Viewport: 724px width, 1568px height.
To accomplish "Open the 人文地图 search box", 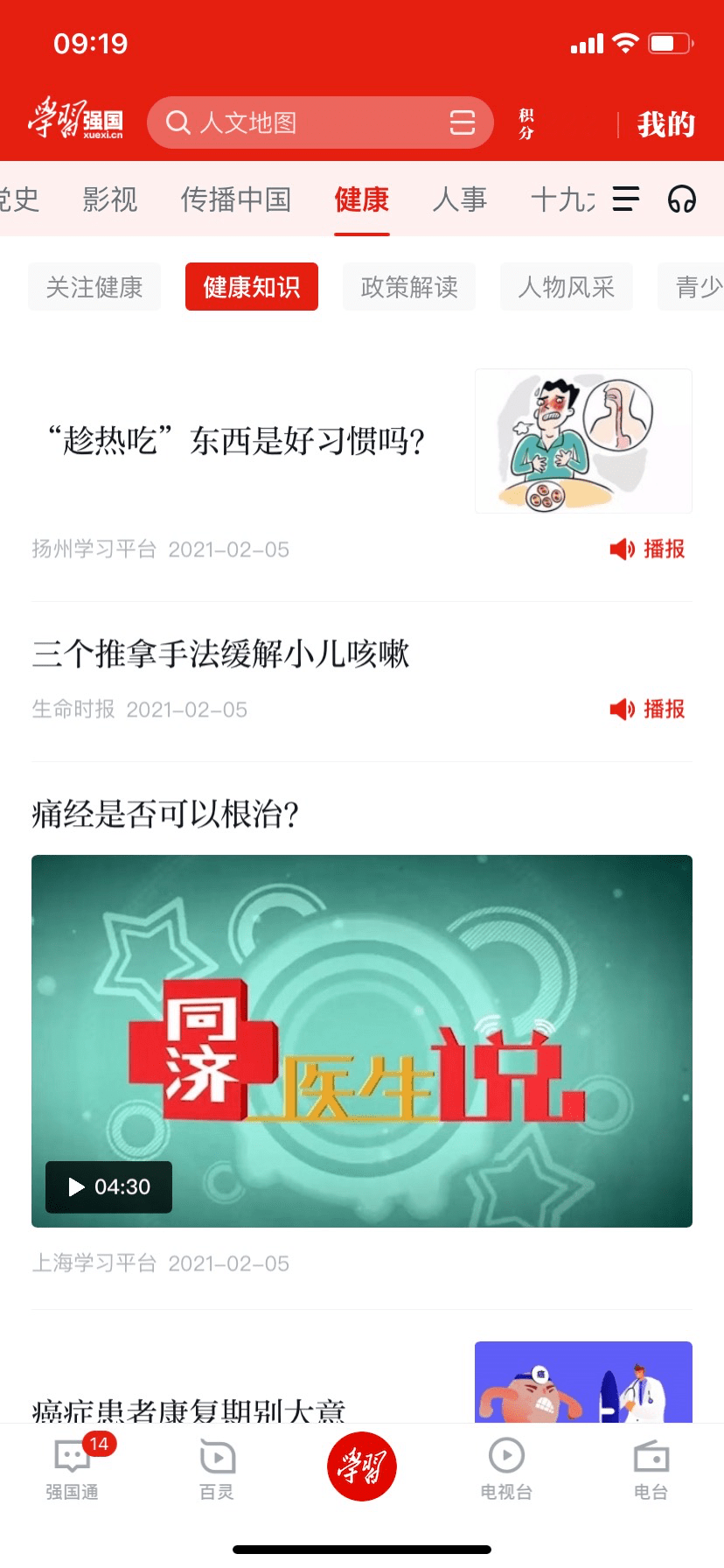I will point(297,122).
